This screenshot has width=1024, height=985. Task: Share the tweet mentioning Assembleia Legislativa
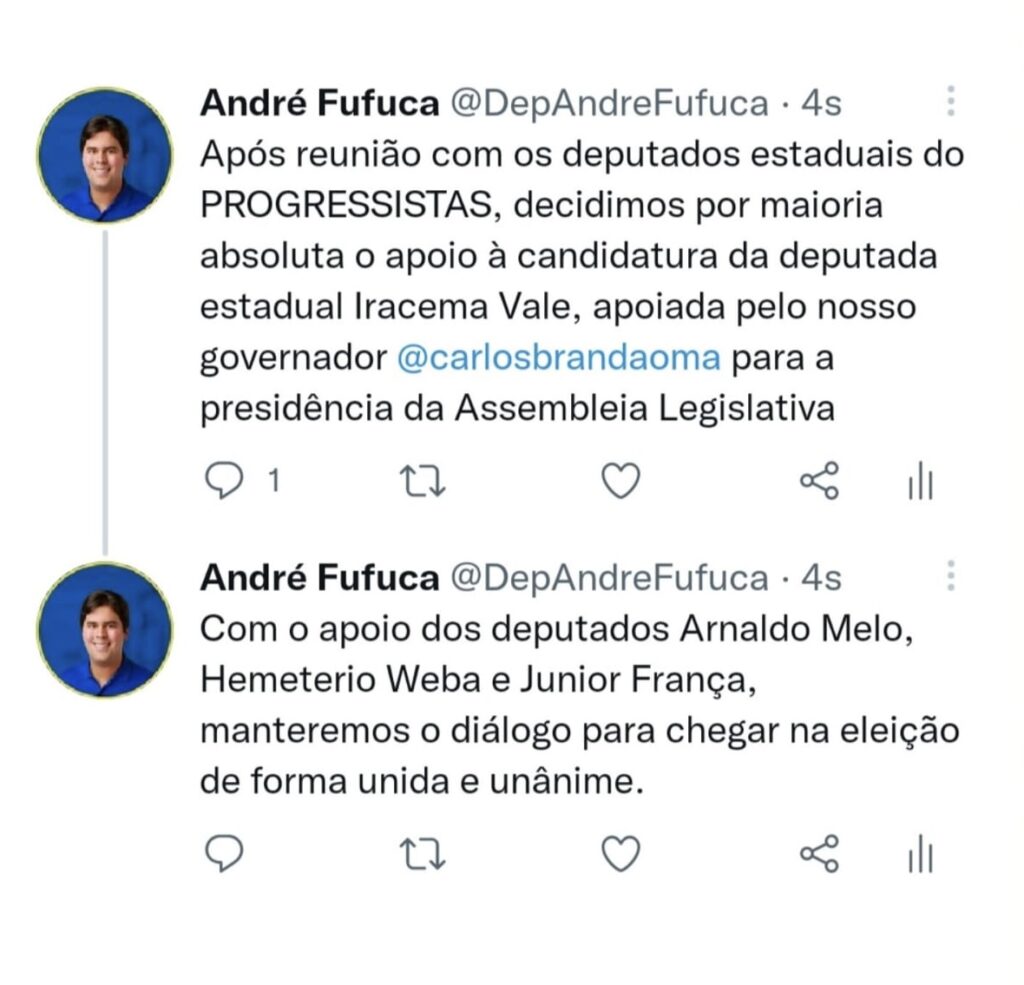(819, 482)
